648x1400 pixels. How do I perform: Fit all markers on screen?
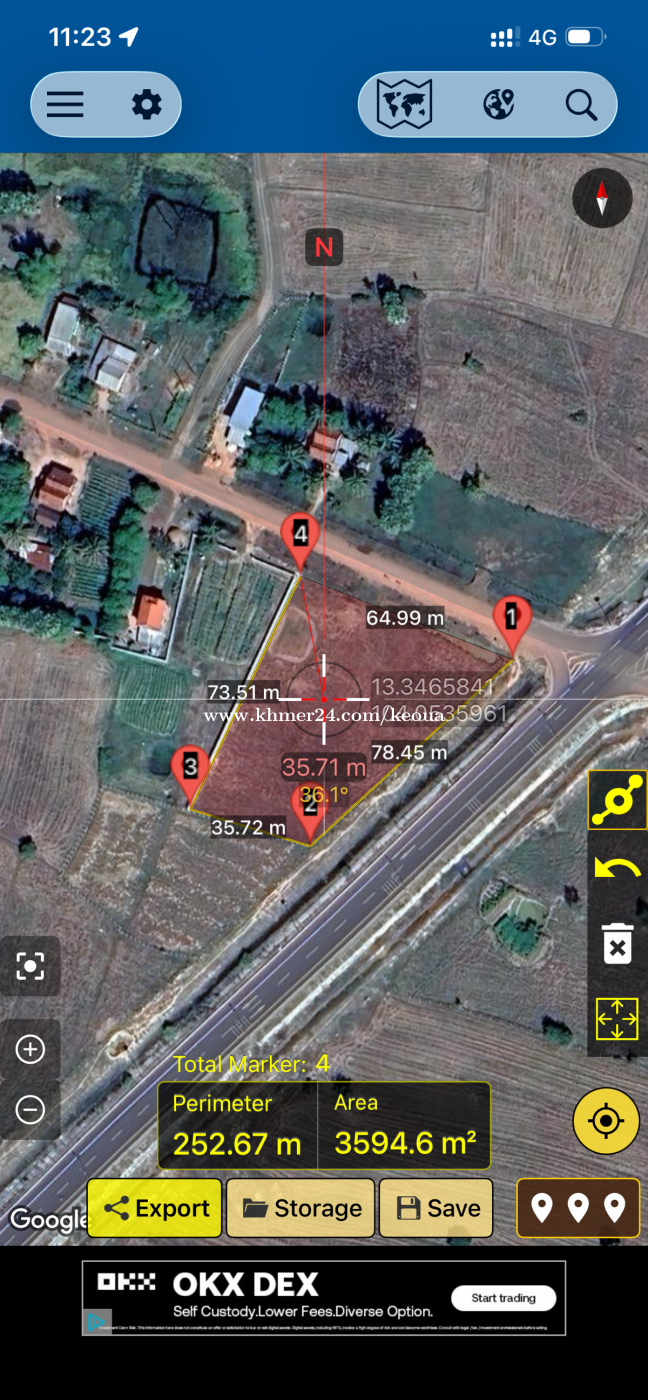(x=617, y=1019)
